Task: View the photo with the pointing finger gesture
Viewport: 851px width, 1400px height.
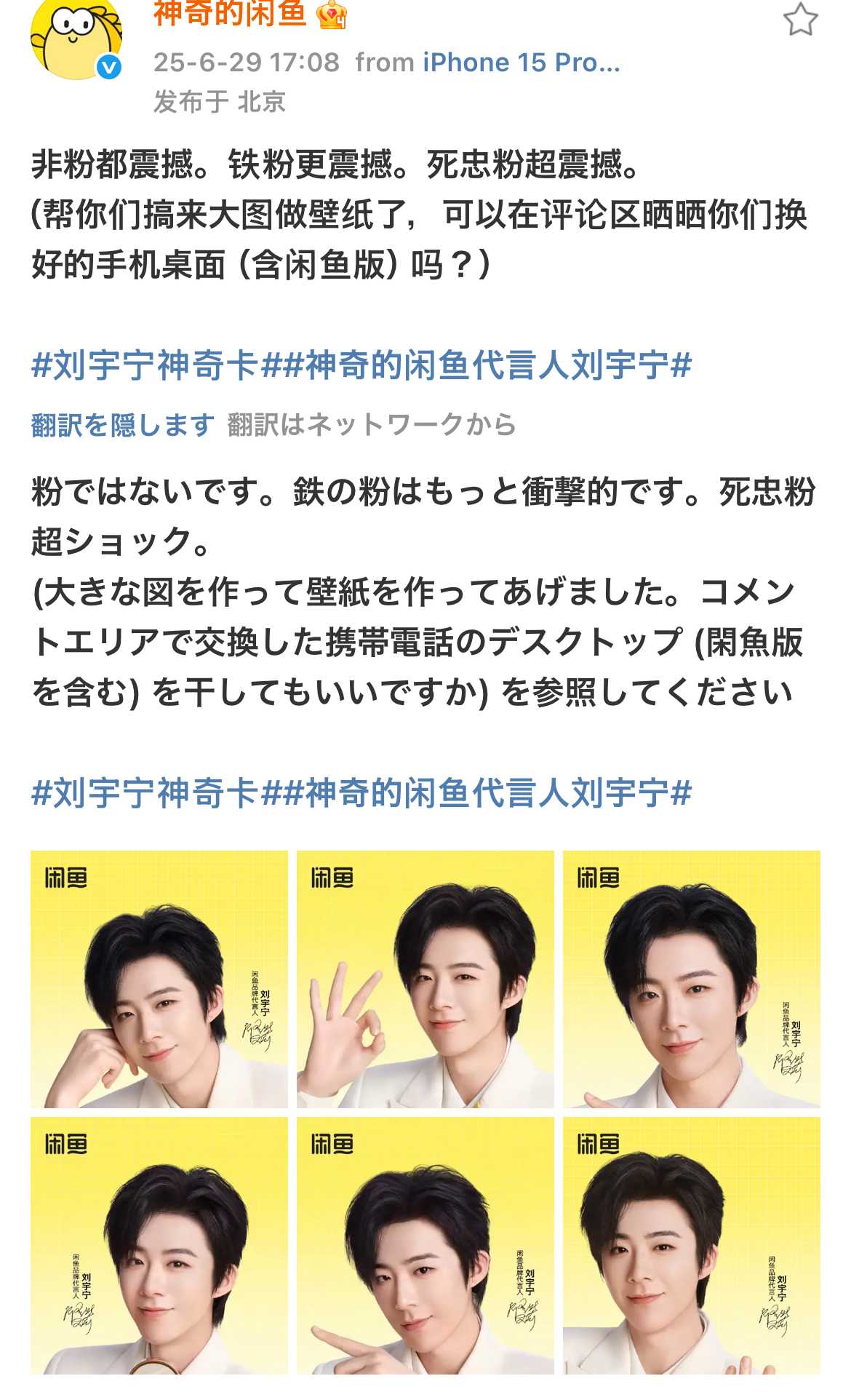Action: click(x=425, y=1246)
